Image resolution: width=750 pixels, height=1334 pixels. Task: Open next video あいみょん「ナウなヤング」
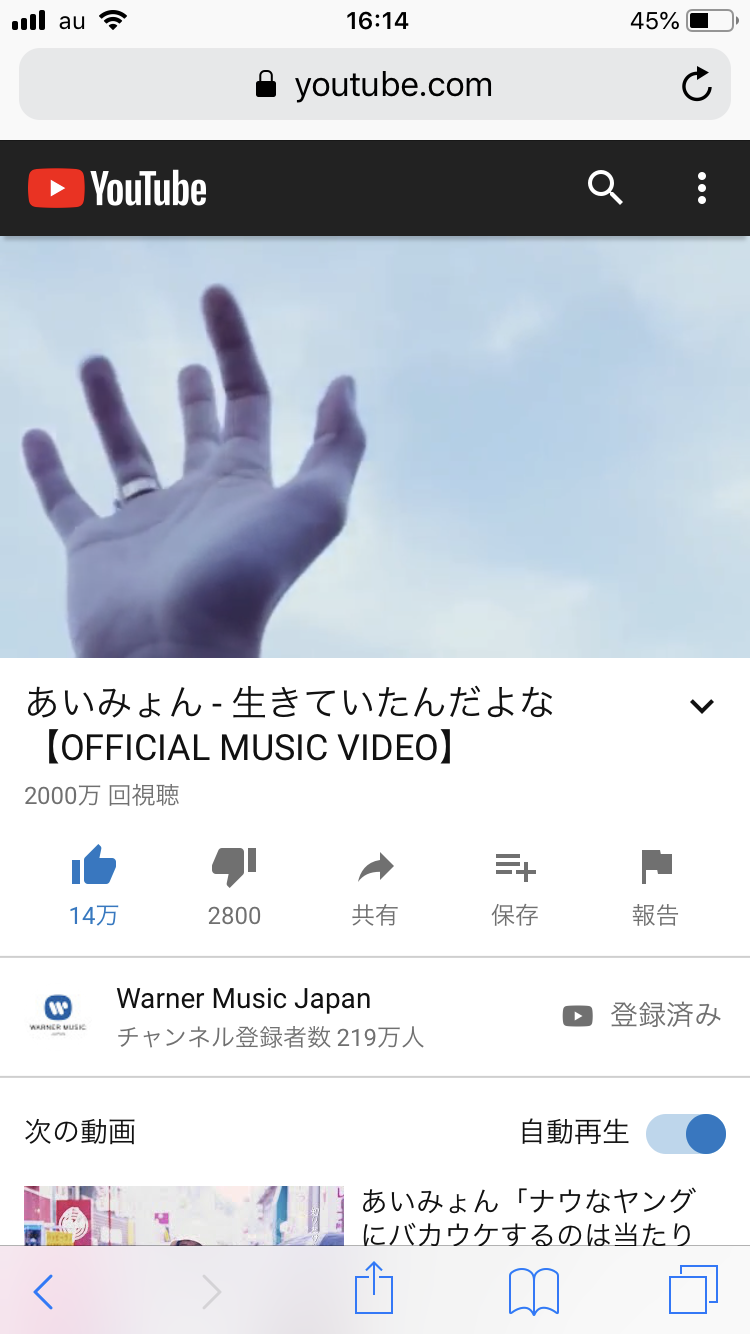(527, 1216)
